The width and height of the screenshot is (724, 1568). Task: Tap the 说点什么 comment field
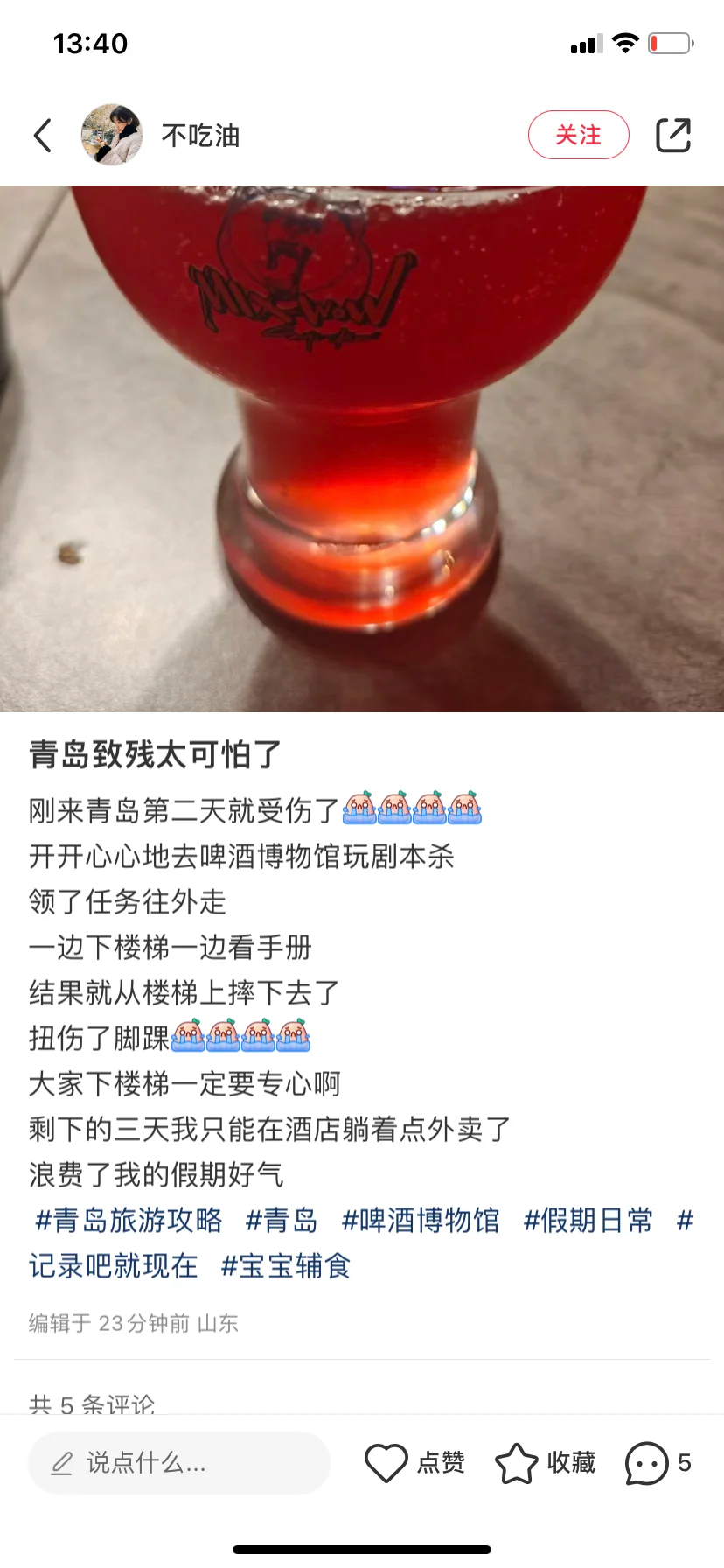pyautogui.click(x=179, y=1462)
